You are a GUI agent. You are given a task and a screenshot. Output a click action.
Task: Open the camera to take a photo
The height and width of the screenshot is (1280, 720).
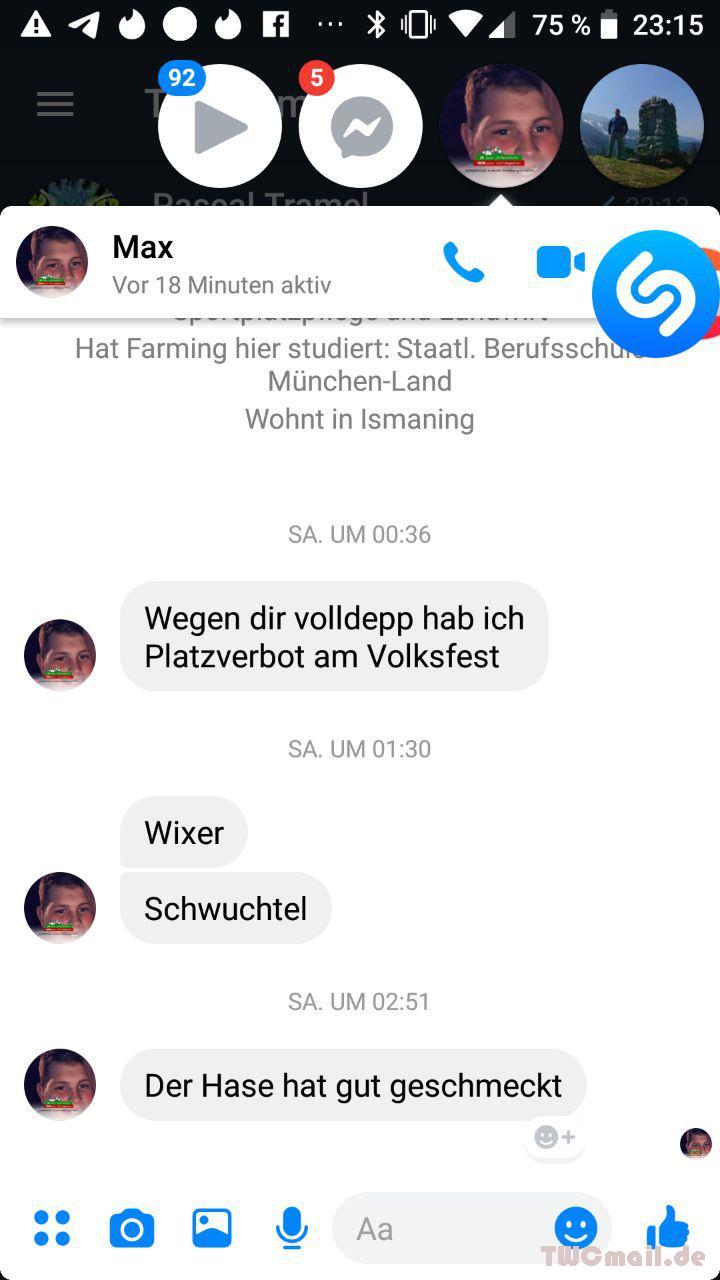click(132, 1228)
